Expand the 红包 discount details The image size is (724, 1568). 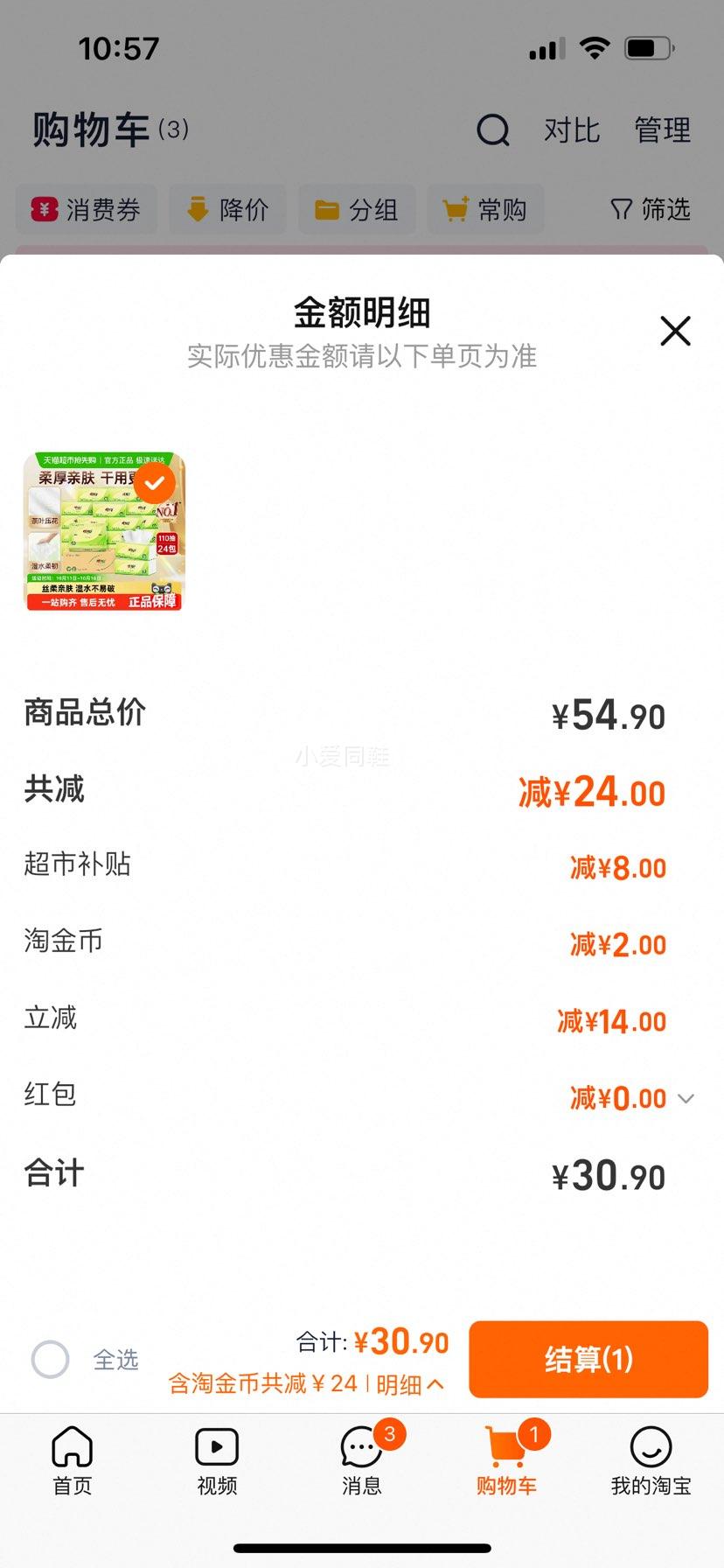686,1098
